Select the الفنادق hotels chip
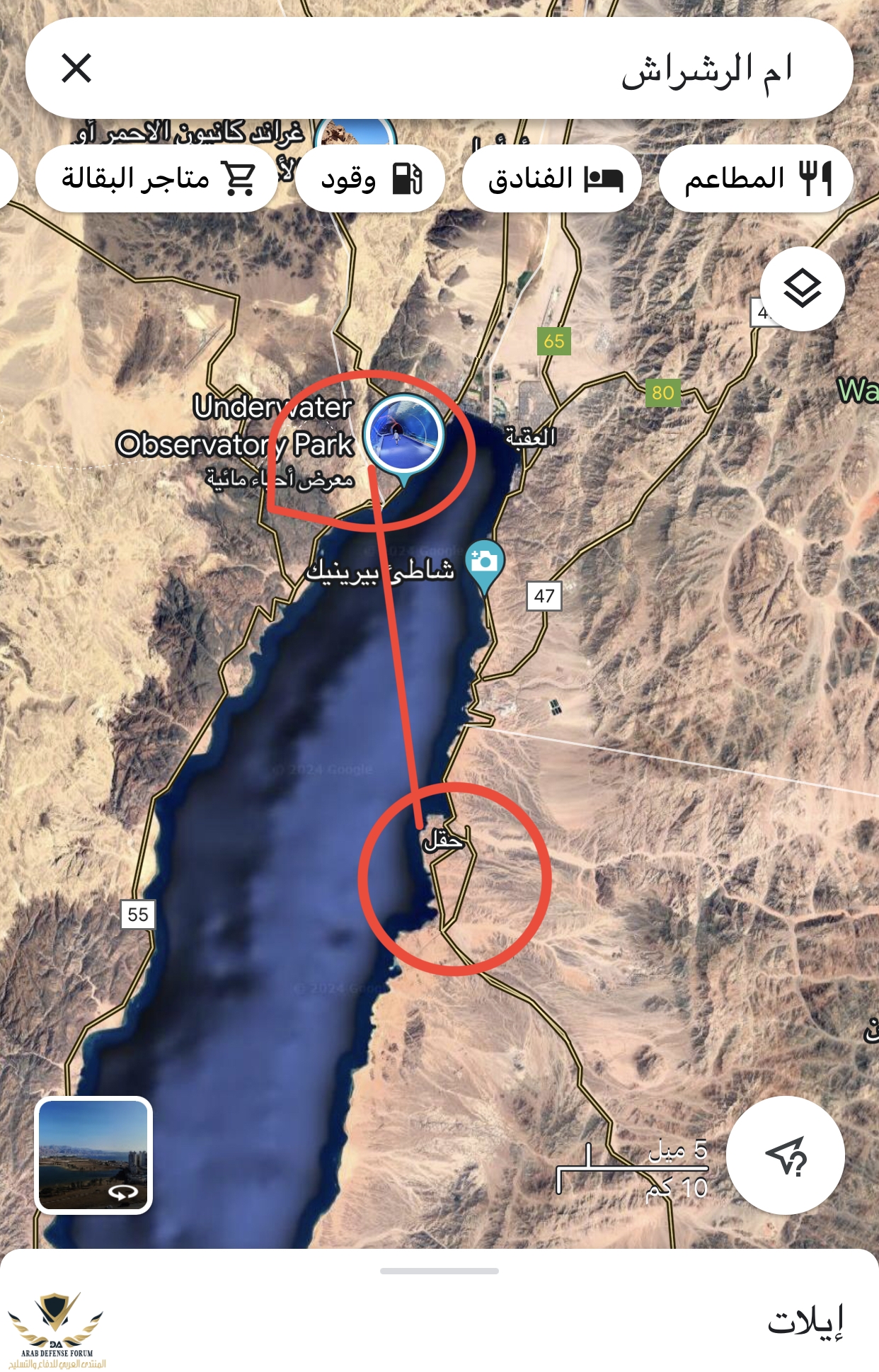 [552, 178]
